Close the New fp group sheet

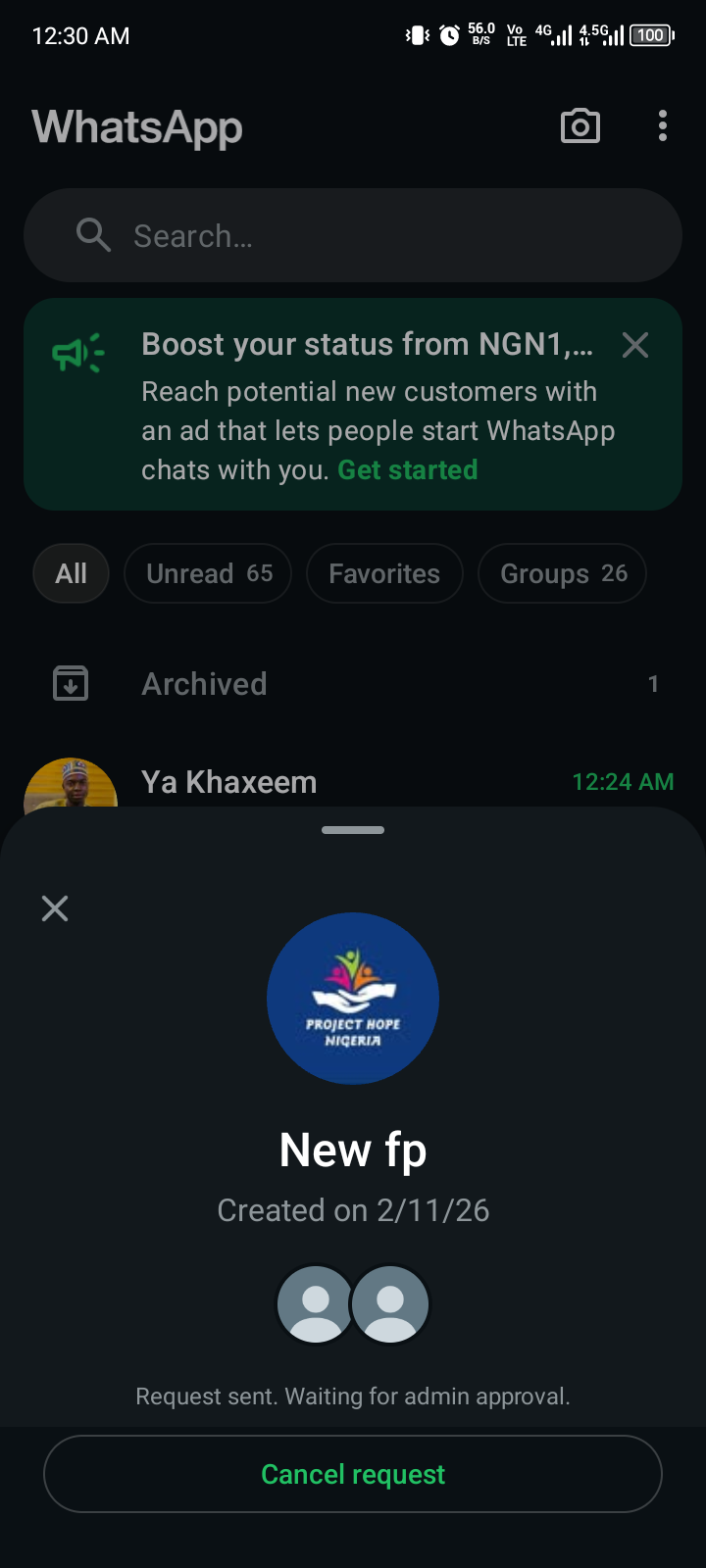point(55,908)
